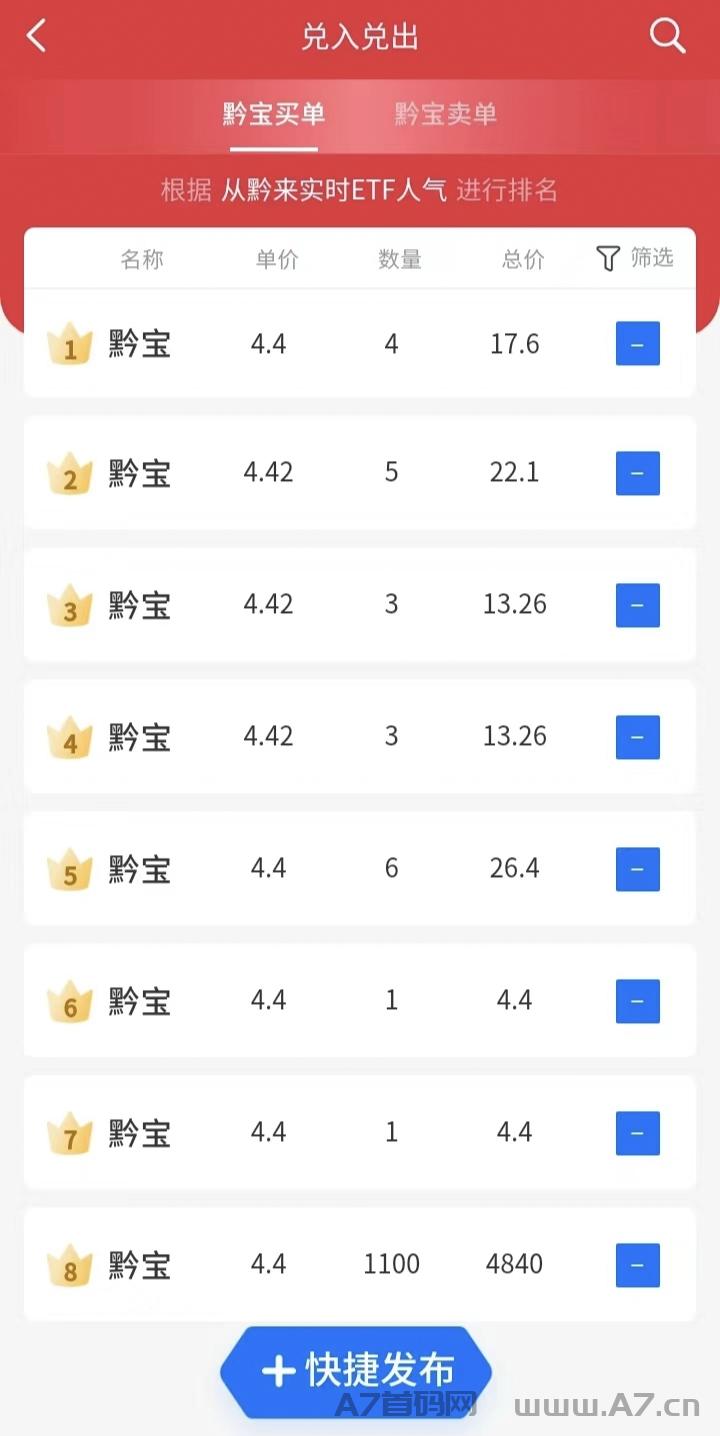Screen dimensions: 720x1436
Task: Tap the blue minus button in row 3
Action: click(x=638, y=605)
